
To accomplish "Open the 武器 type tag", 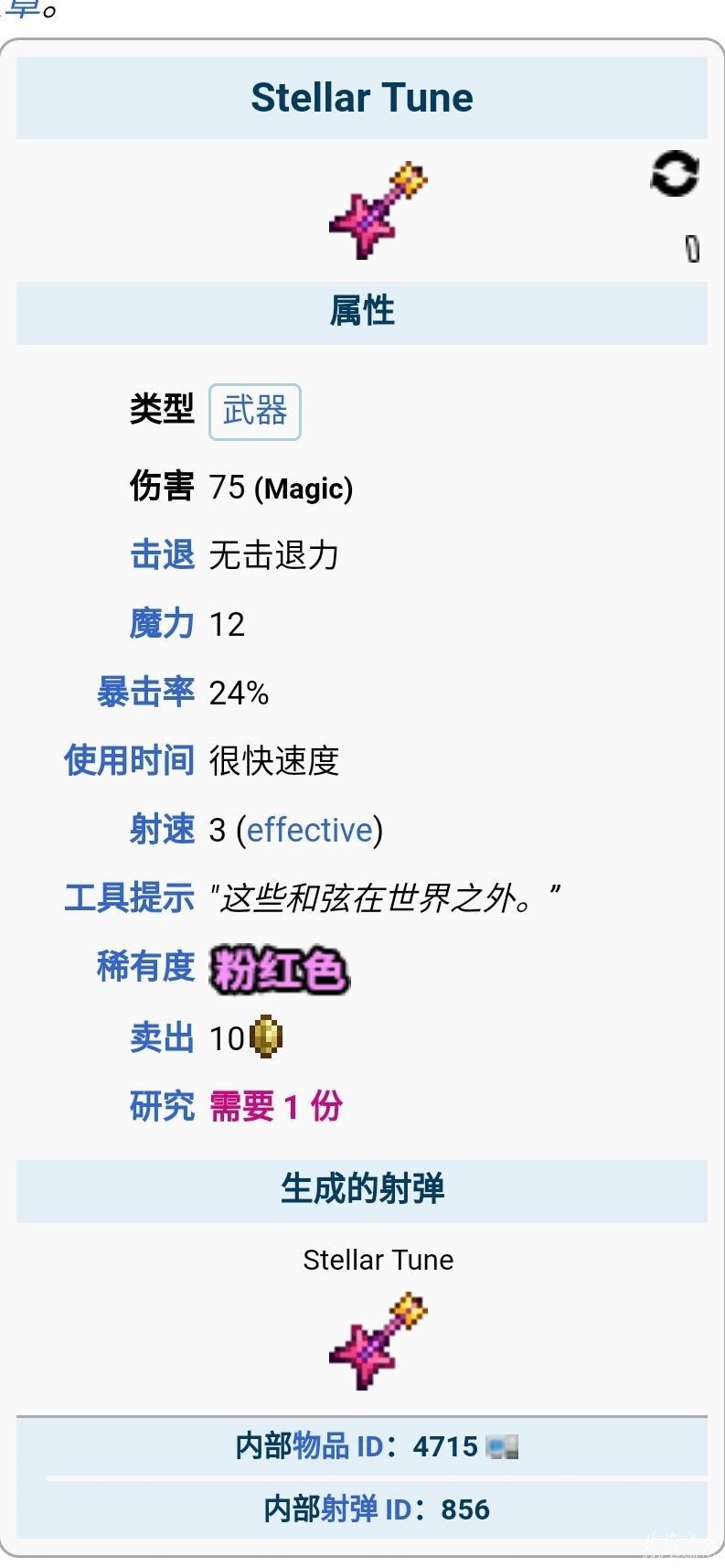I will pyautogui.click(x=255, y=411).
